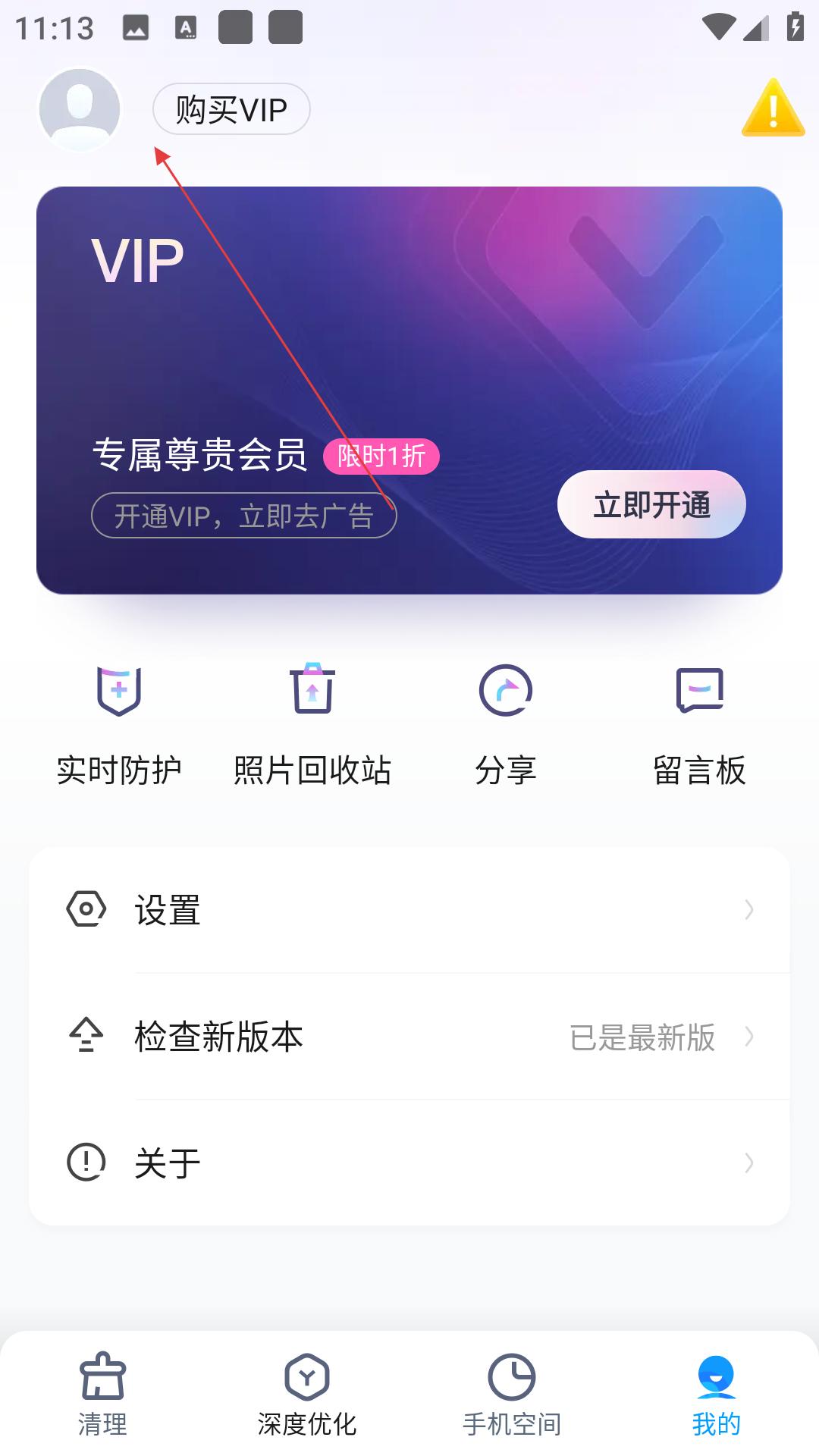The width and height of the screenshot is (819, 1456).
Task: Check for updates via 检查新版本
Action: point(409,1036)
